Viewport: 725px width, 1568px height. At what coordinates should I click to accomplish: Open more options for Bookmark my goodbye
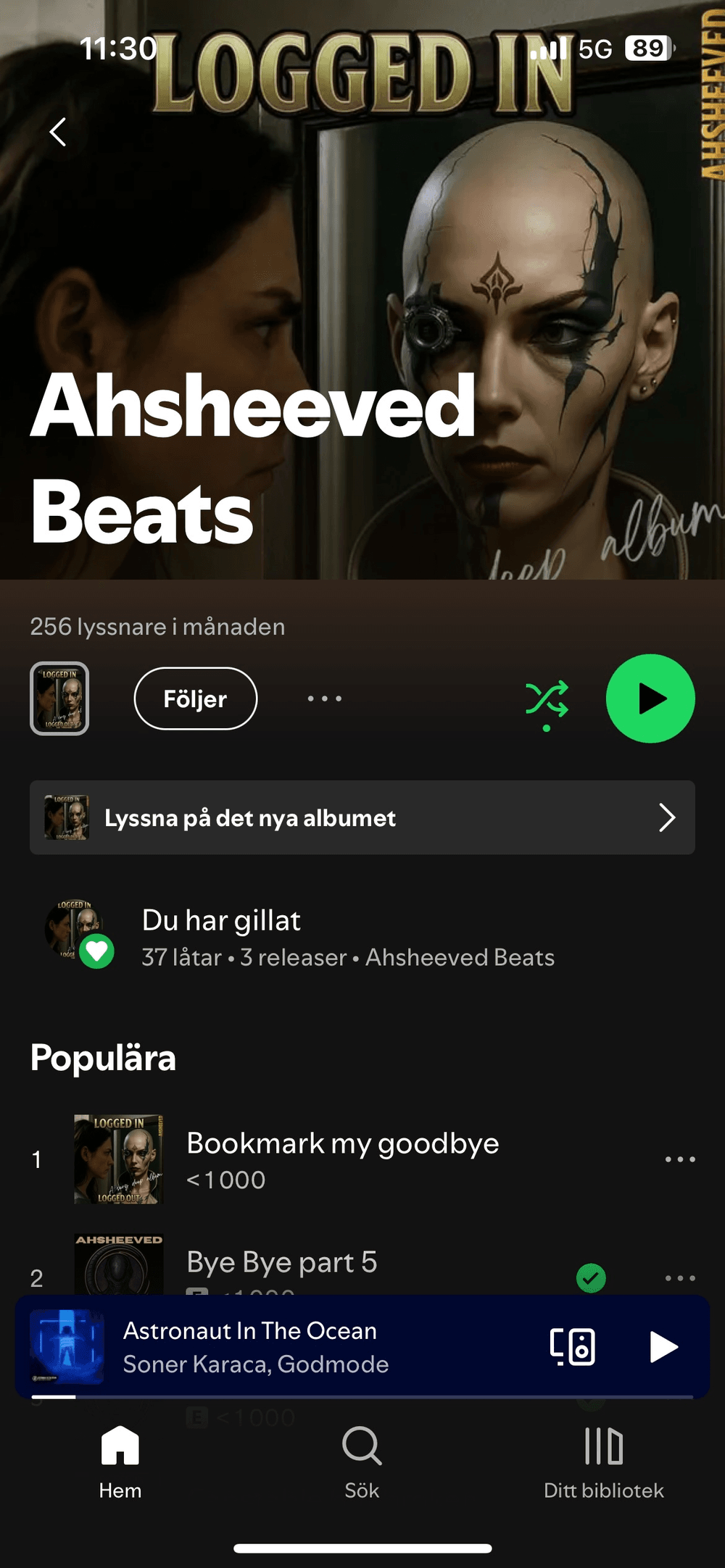point(680,1159)
